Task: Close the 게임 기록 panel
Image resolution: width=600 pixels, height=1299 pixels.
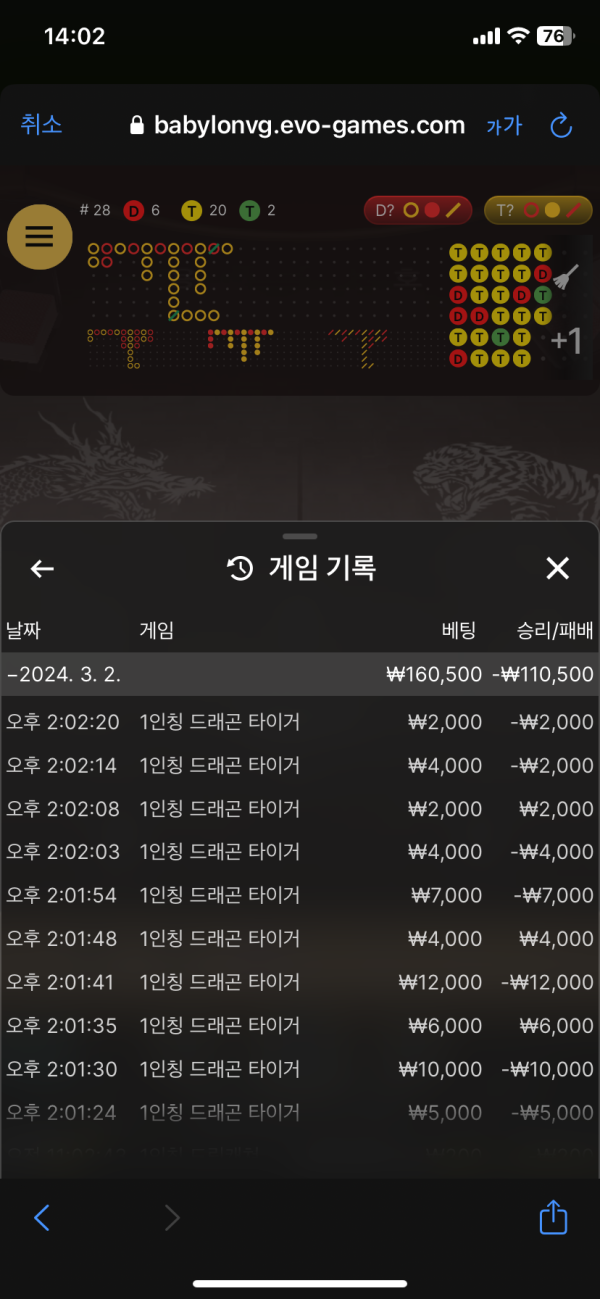Action: (x=557, y=569)
